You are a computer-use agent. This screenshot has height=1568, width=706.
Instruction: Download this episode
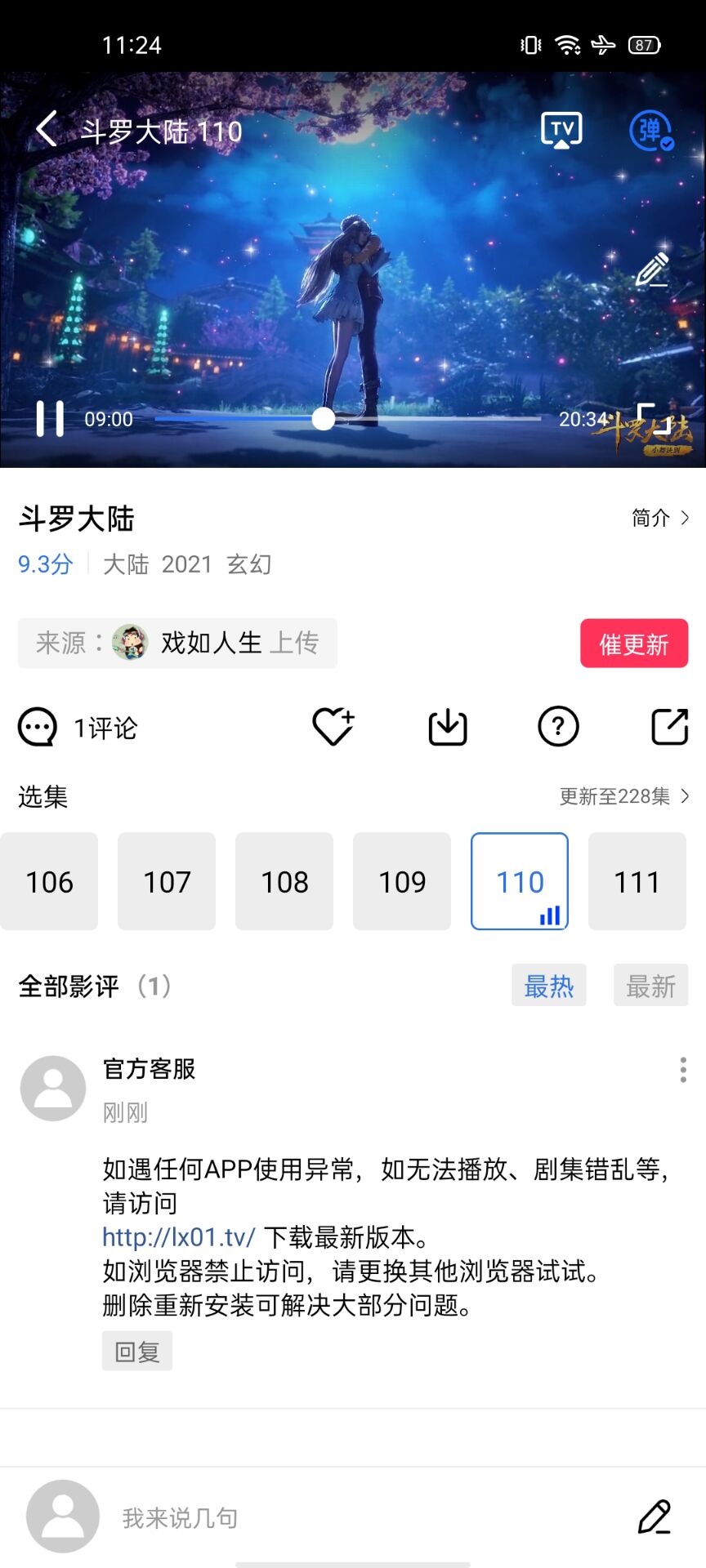pos(448,727)
